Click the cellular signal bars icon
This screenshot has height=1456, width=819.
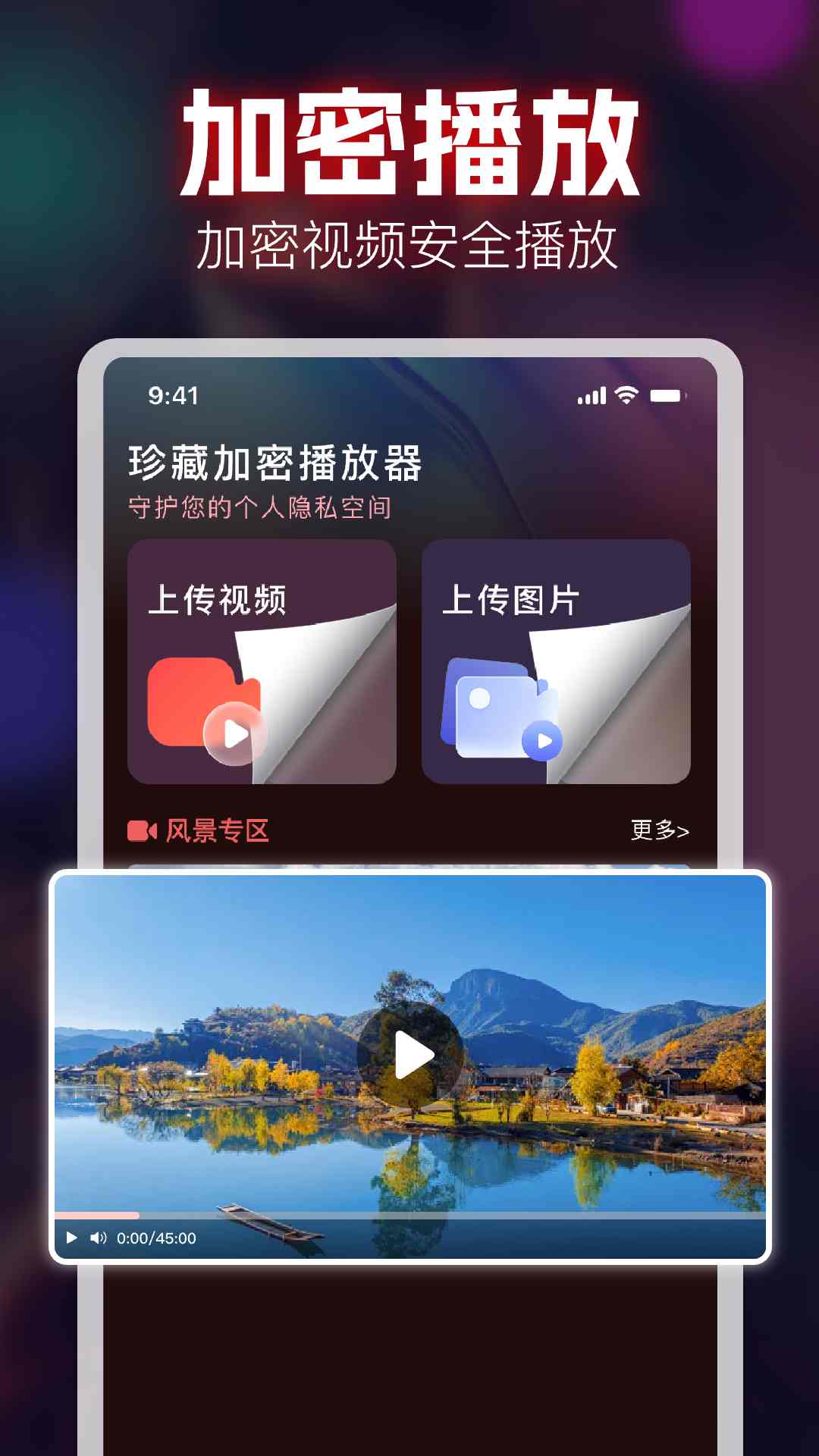tap(590, 395)
